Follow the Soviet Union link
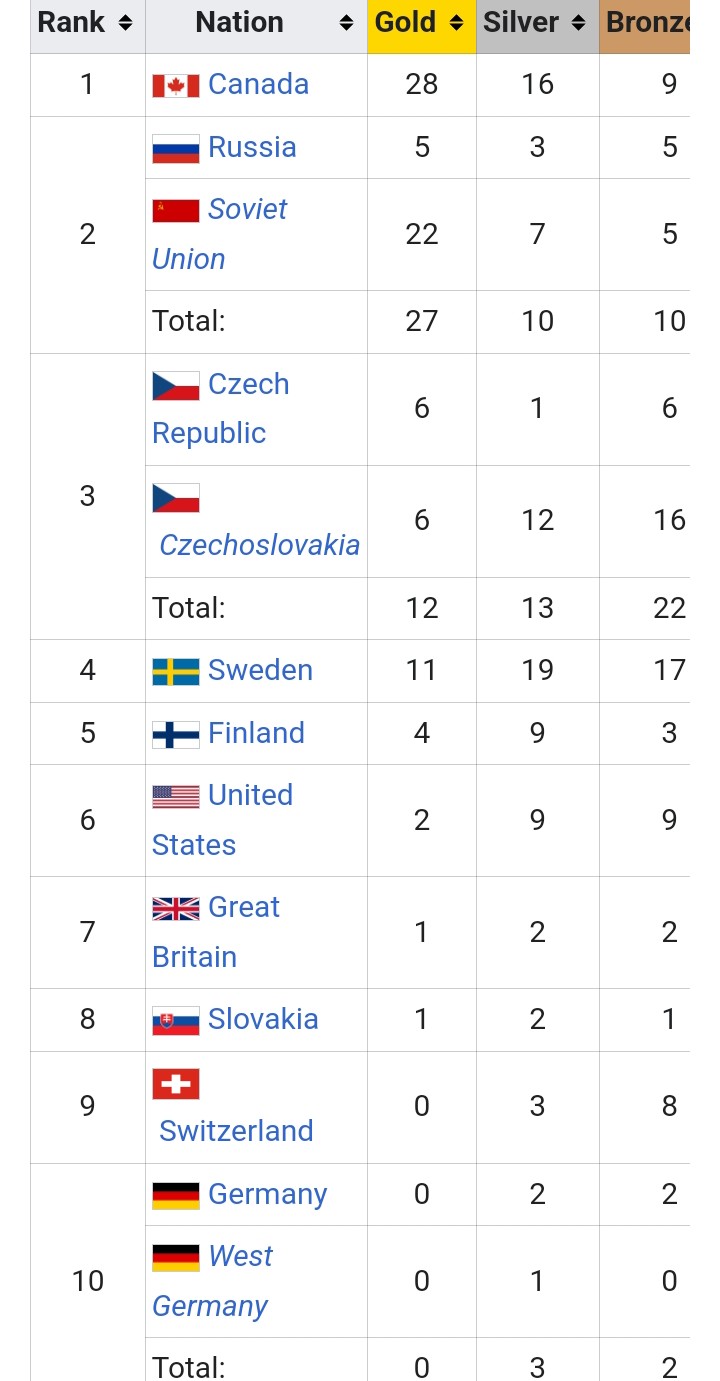Image resolution: width=720 pixels, height=1381 pixels. [220, 234]
